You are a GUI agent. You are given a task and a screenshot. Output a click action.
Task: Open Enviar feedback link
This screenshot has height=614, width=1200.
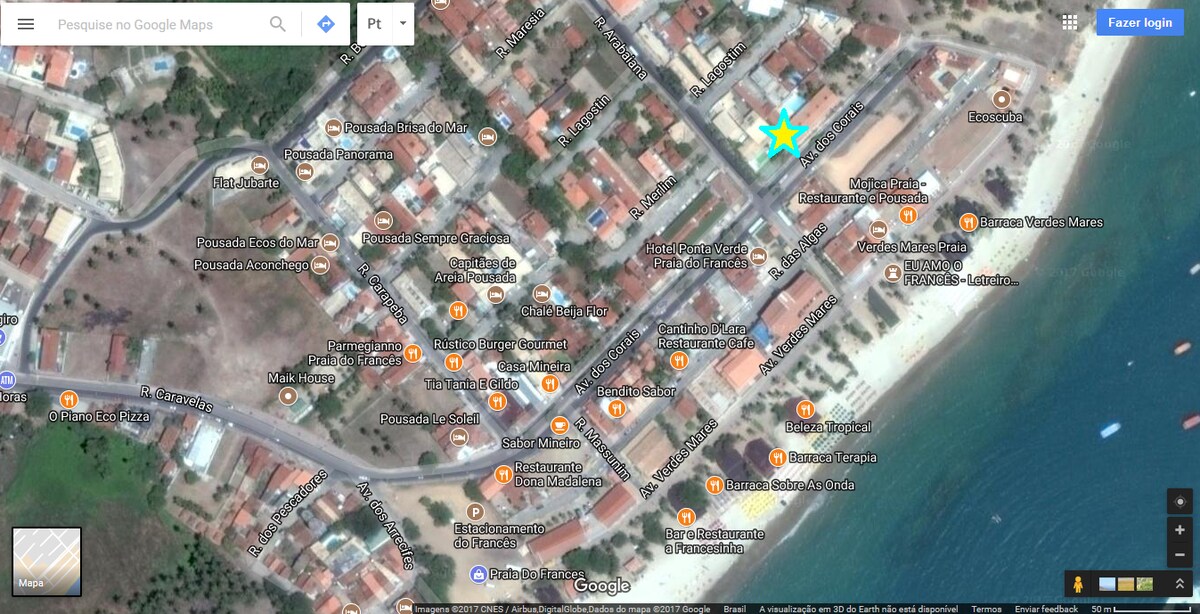(1046, 608)
